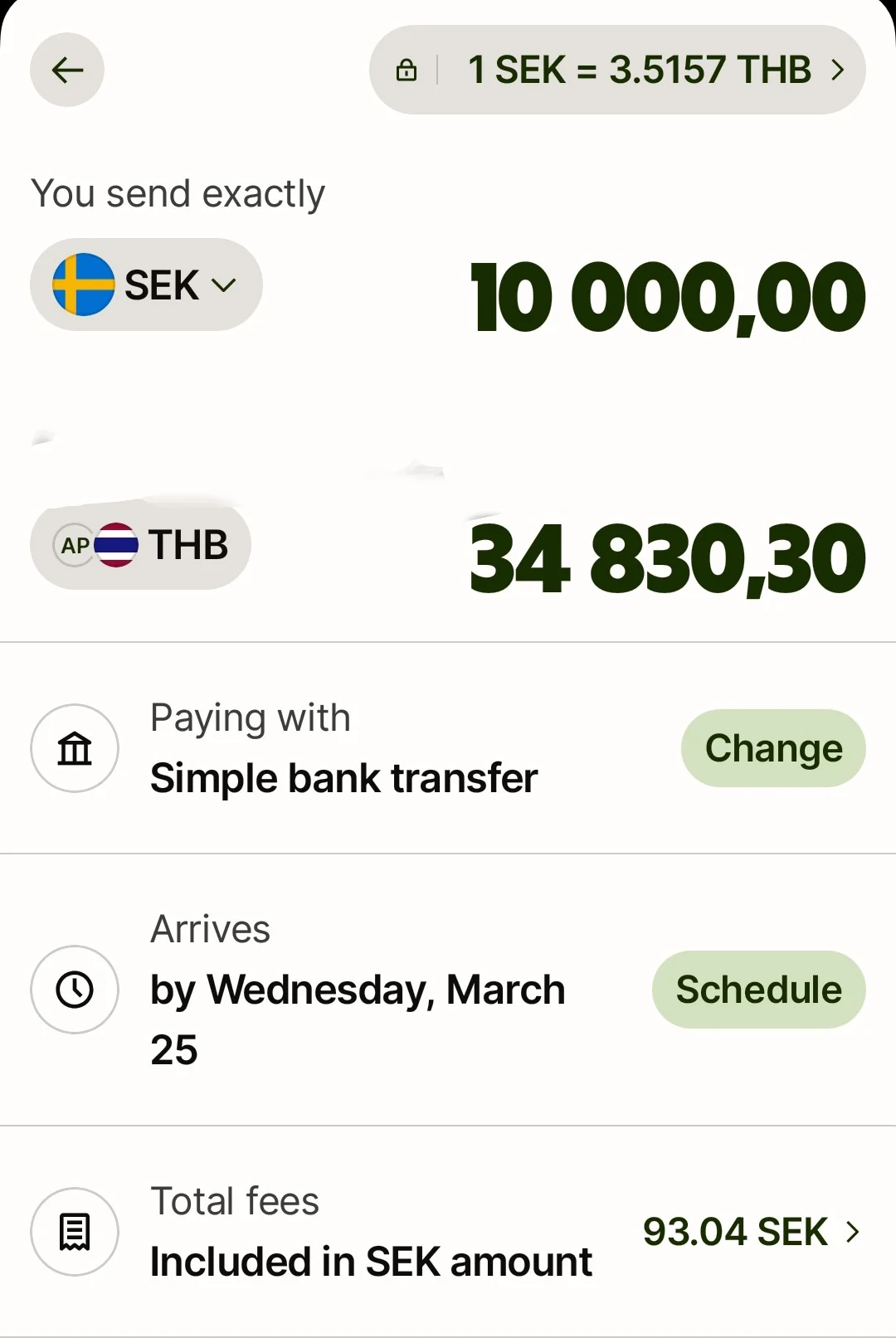Viewport: 896px width, 1338px height.
Task: Select the AP recipient initials badge
Action: pyautogui.click(x=75, y=545)
